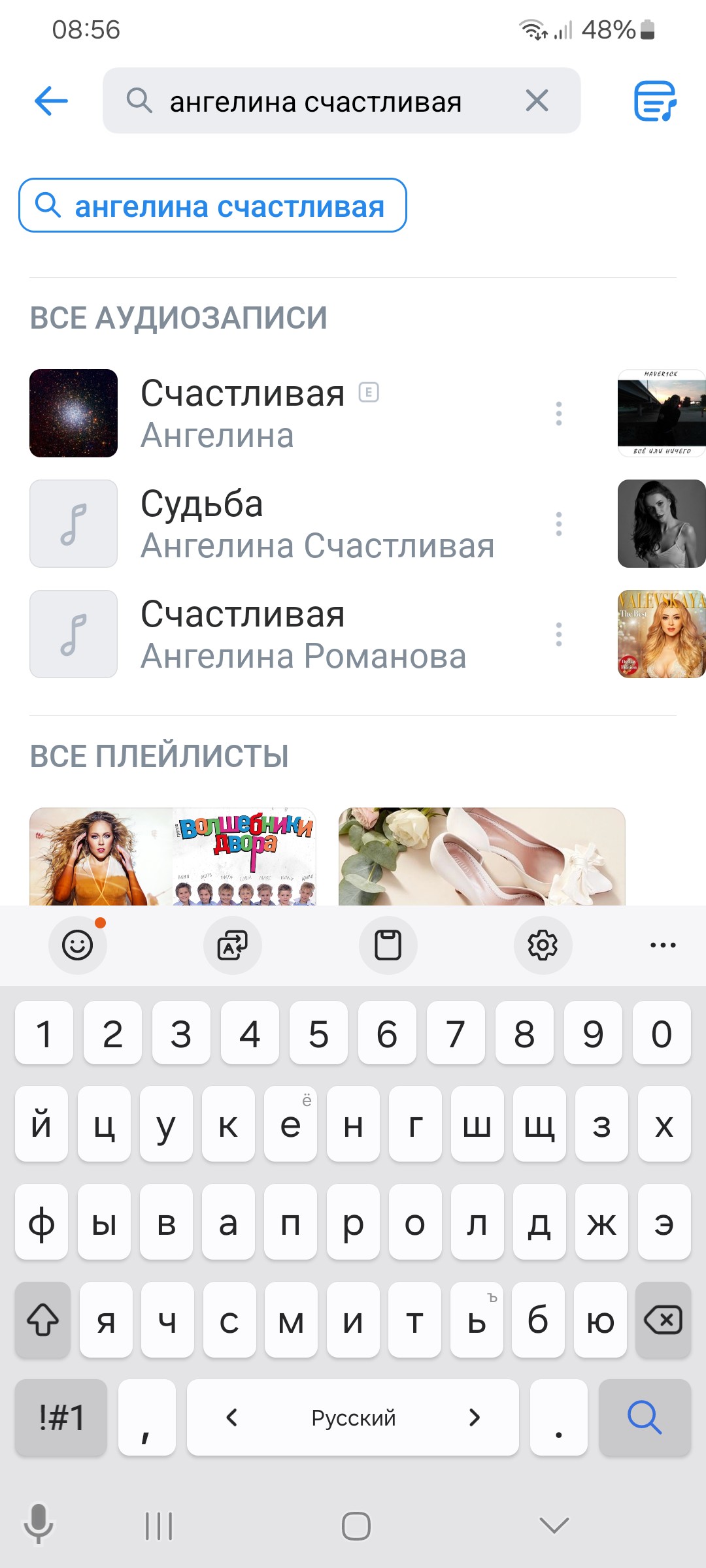The height and width of the screenshot is (1568, 706).
Task: Open the playlist with Волшебники двора cover
Action: 173,857
